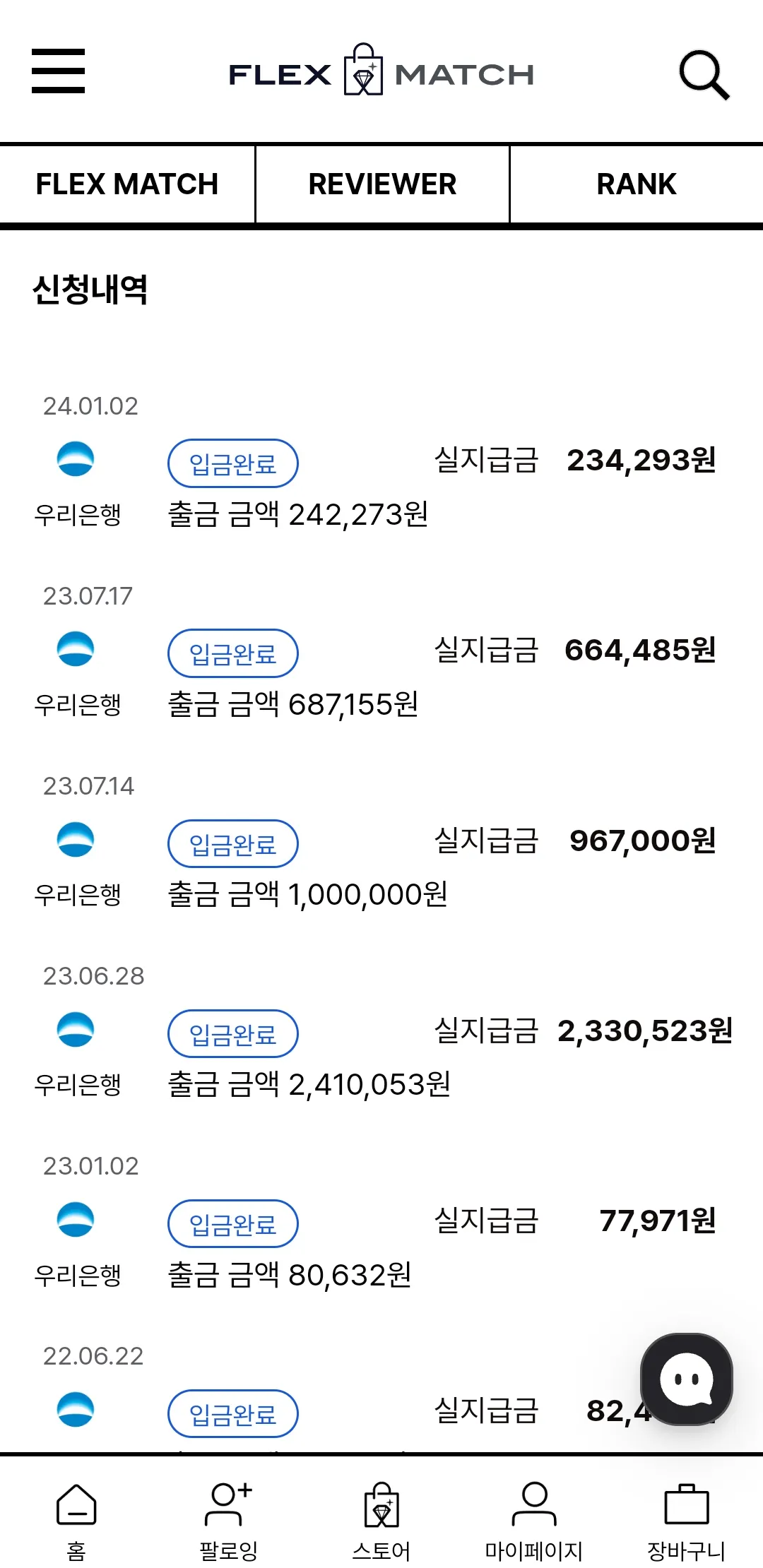The image size is (763, 1568).
Task: Select the RANK tab
Action: pos(636,184)
